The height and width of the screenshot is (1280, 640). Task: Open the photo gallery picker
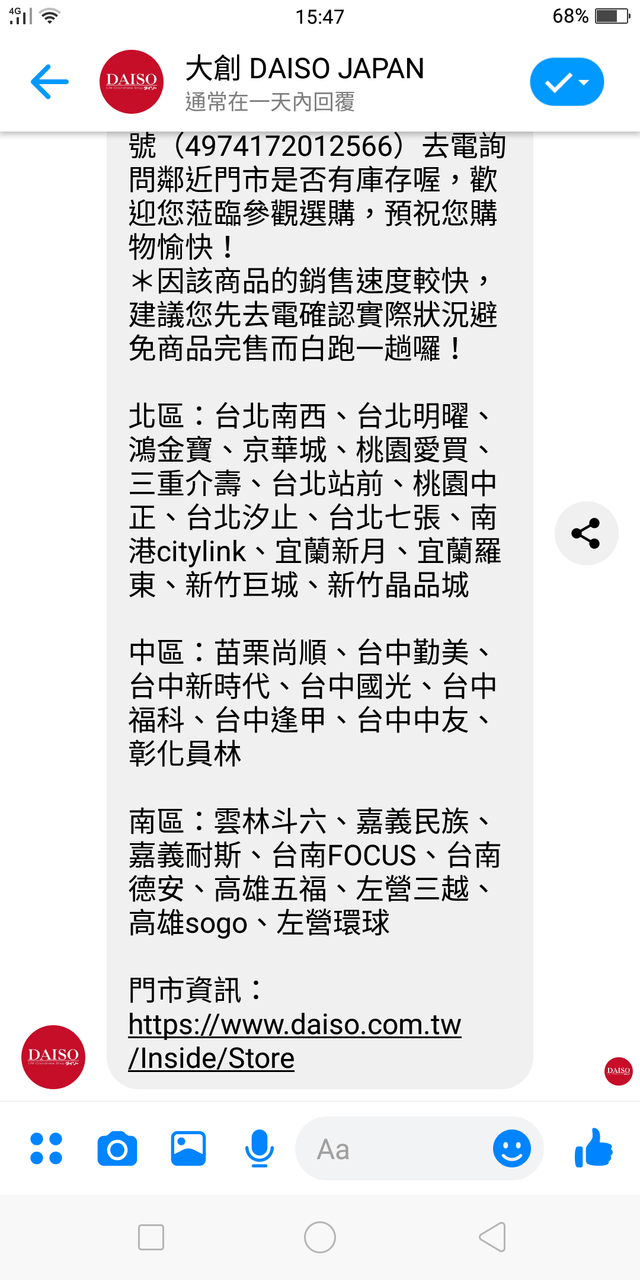[188, 1149]
